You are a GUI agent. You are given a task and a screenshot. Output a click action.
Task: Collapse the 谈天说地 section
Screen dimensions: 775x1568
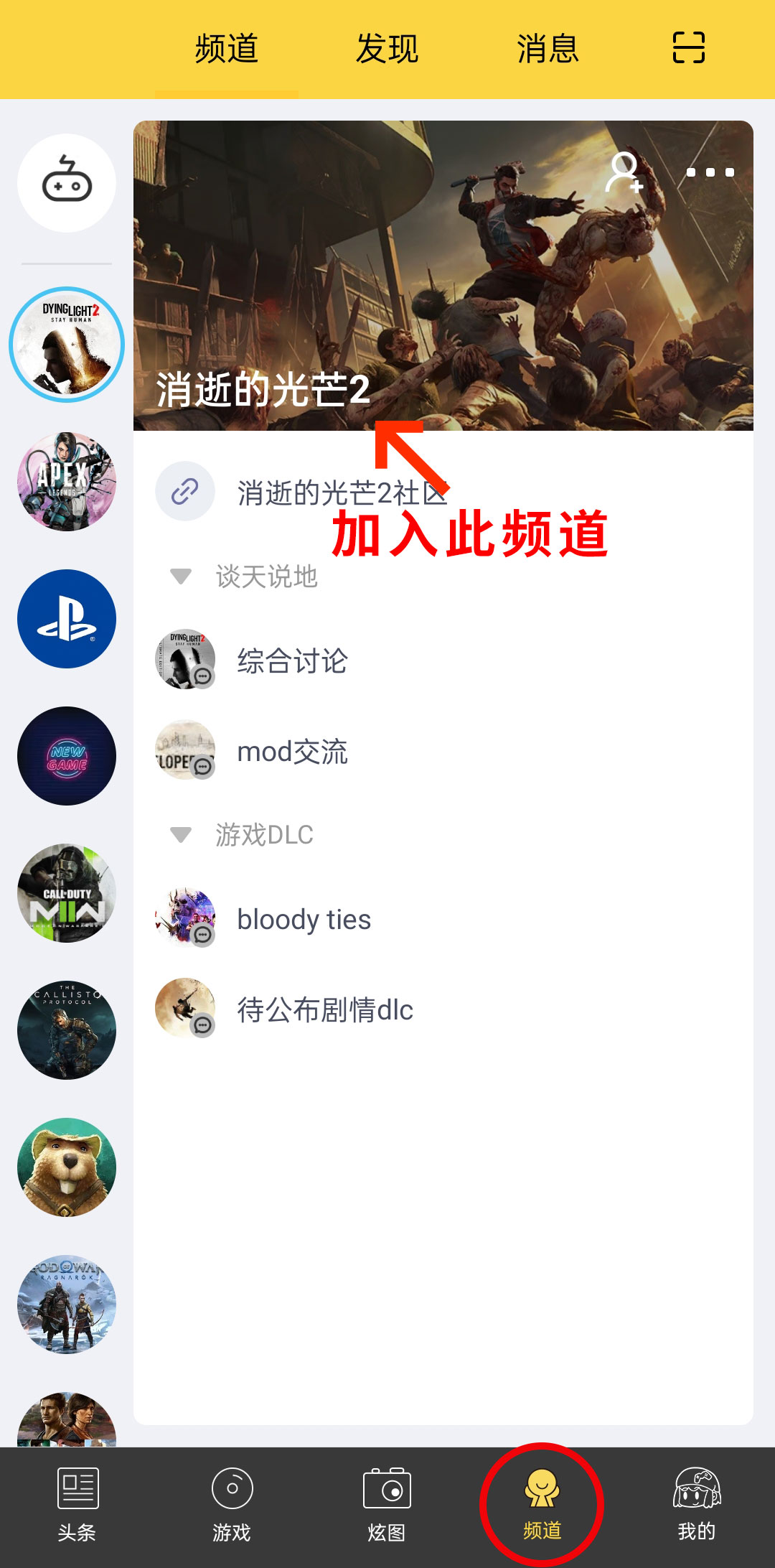(181, 576)
